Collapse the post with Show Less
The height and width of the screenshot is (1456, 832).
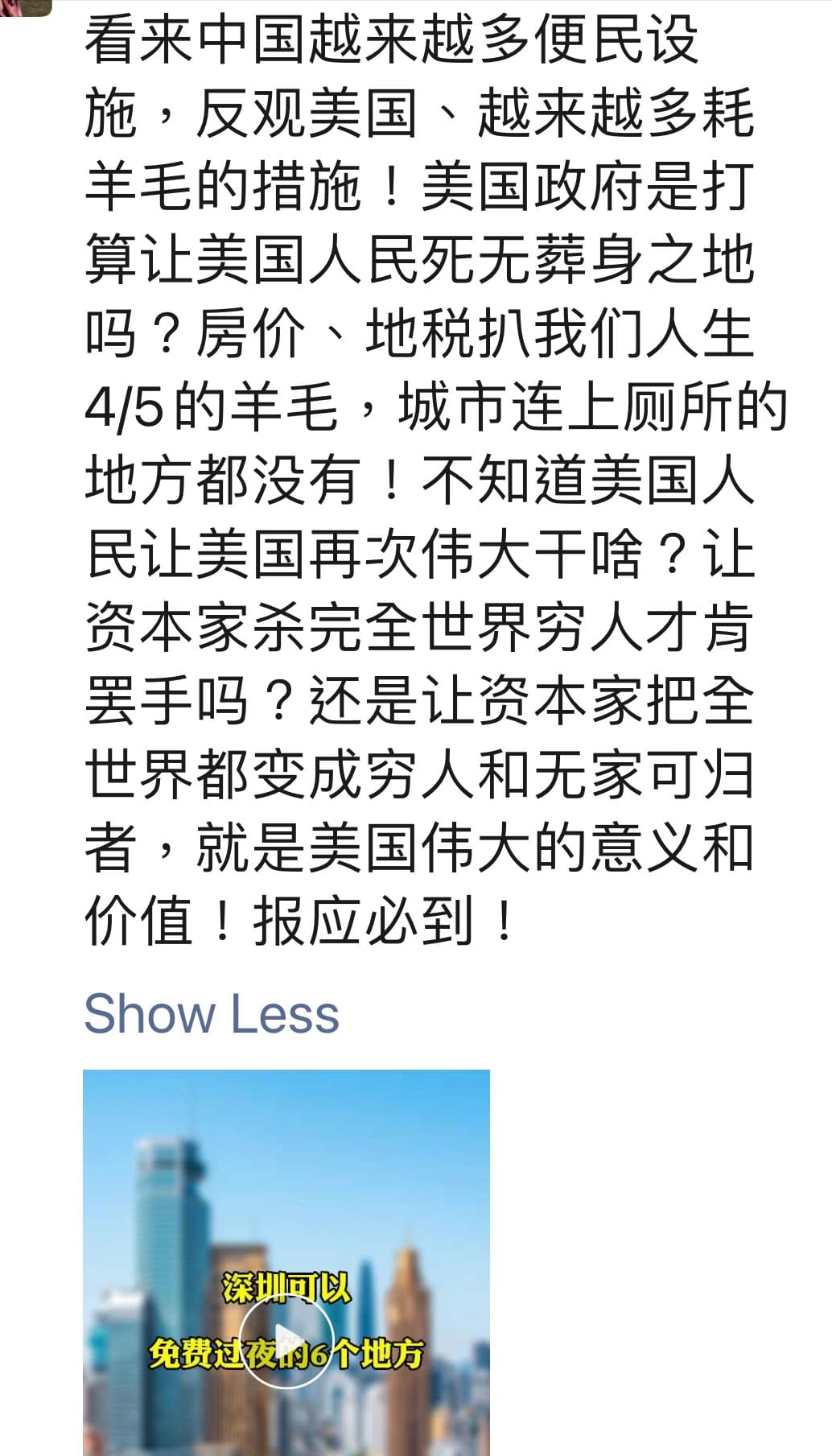[212, 1014]
